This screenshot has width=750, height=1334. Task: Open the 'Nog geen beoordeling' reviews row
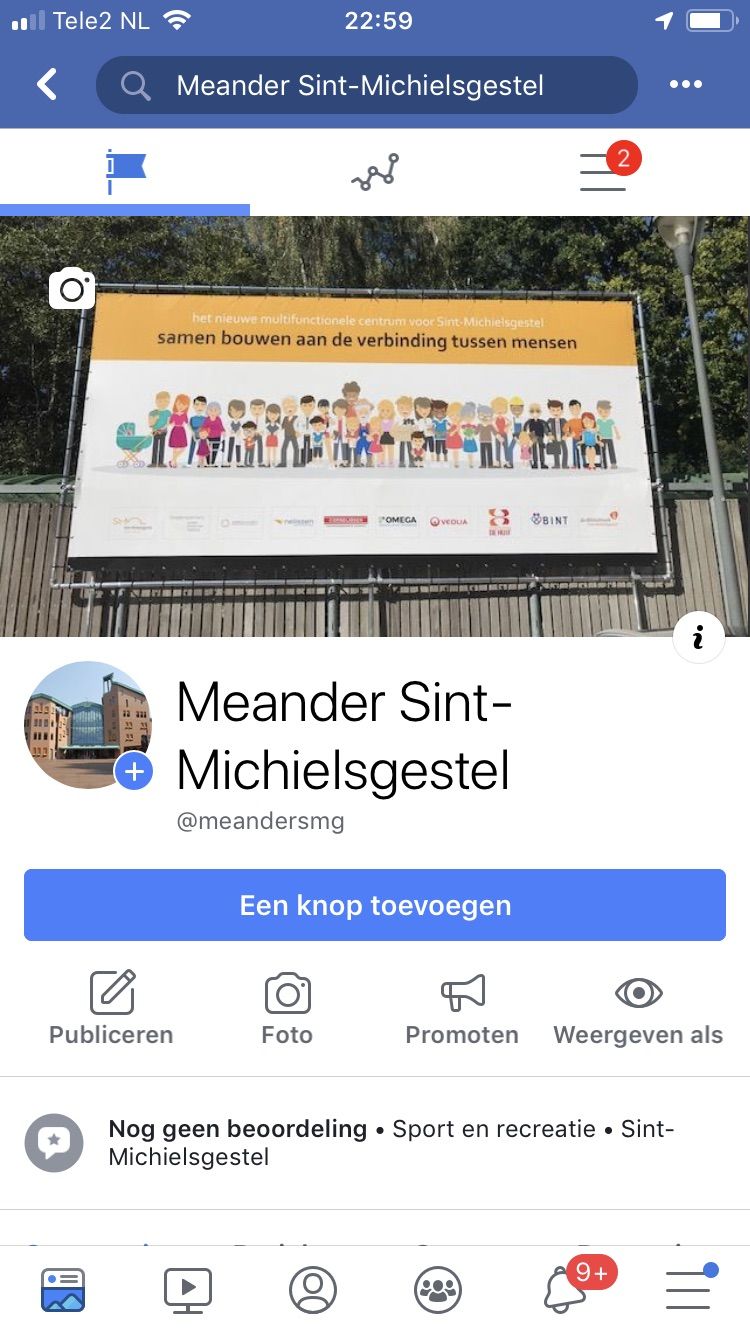point(375,1143)
